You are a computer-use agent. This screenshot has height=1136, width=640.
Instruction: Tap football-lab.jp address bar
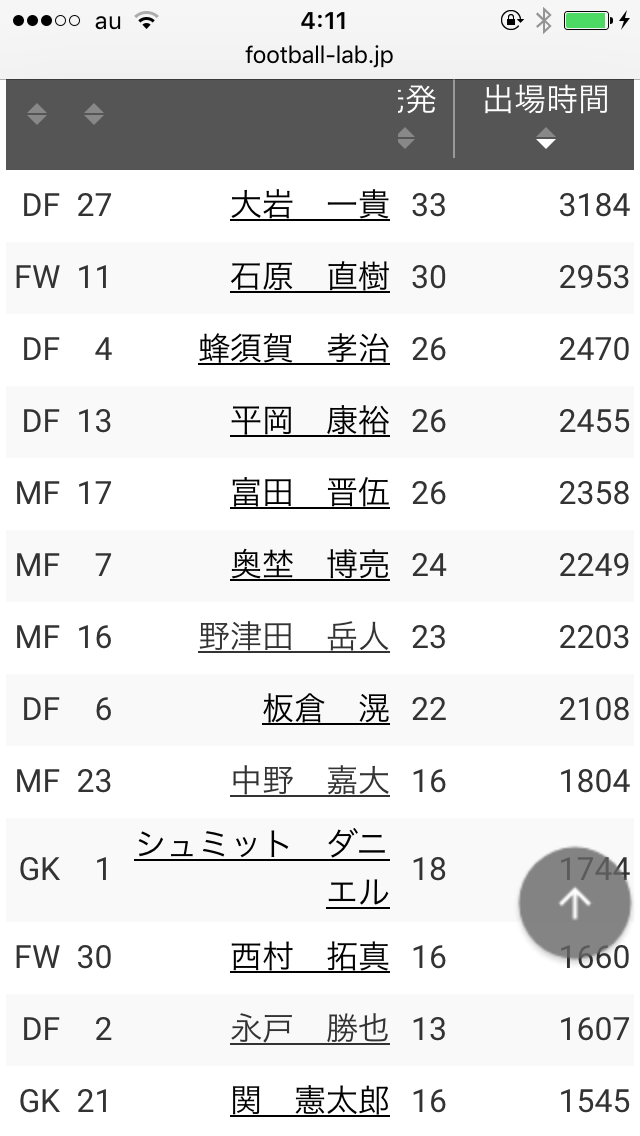320,56
